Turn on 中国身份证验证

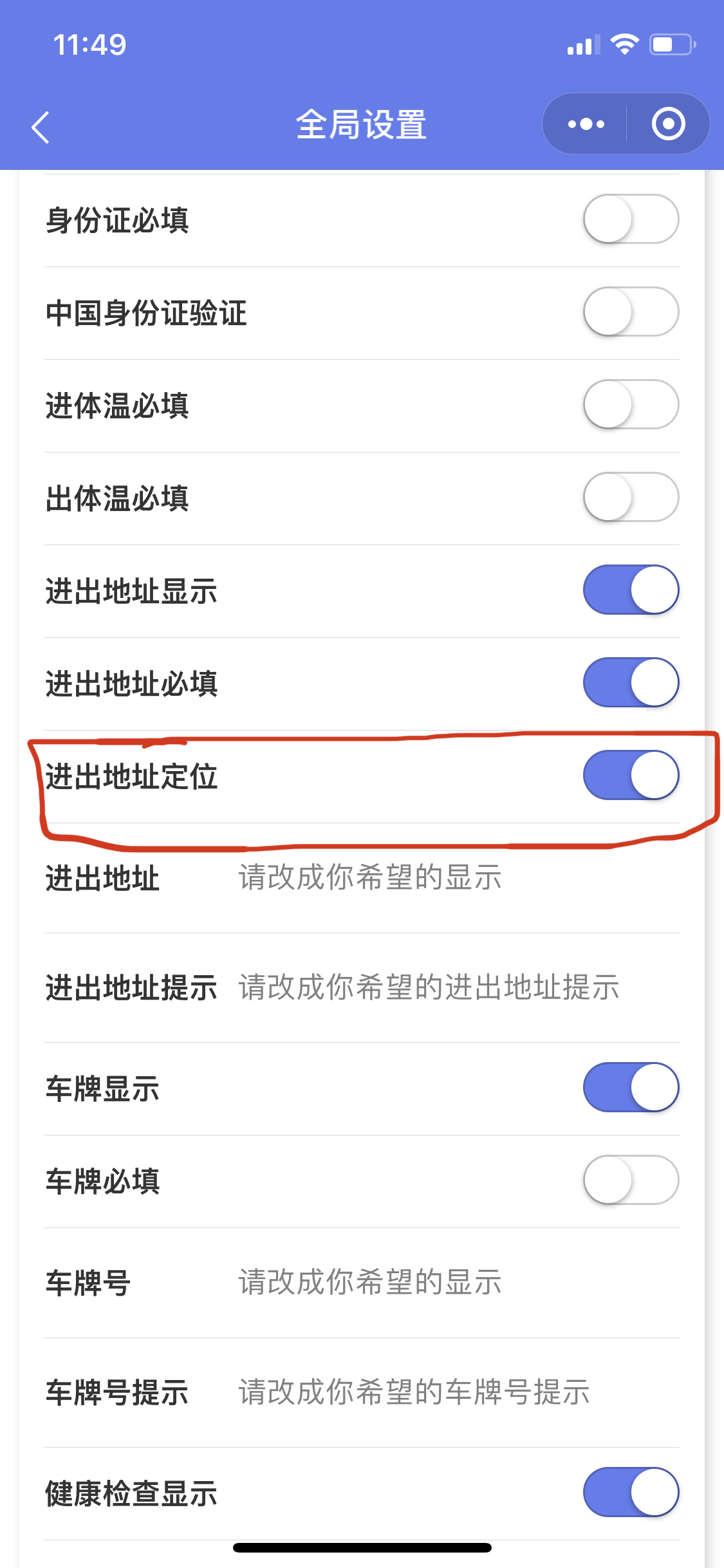[x=631, y=312]
